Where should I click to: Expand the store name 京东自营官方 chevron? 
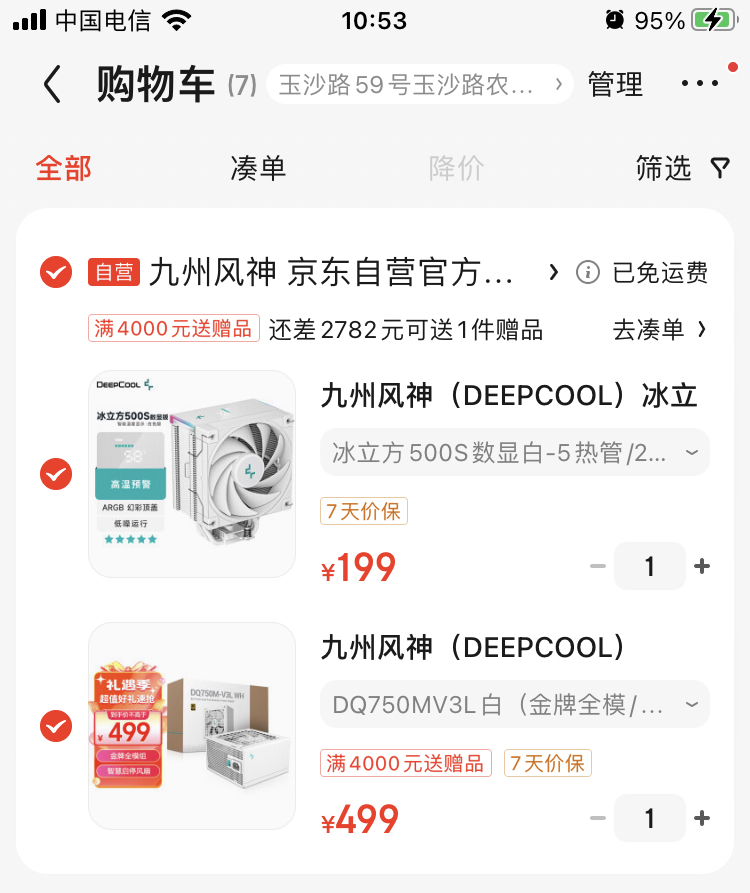coord(554,272)
